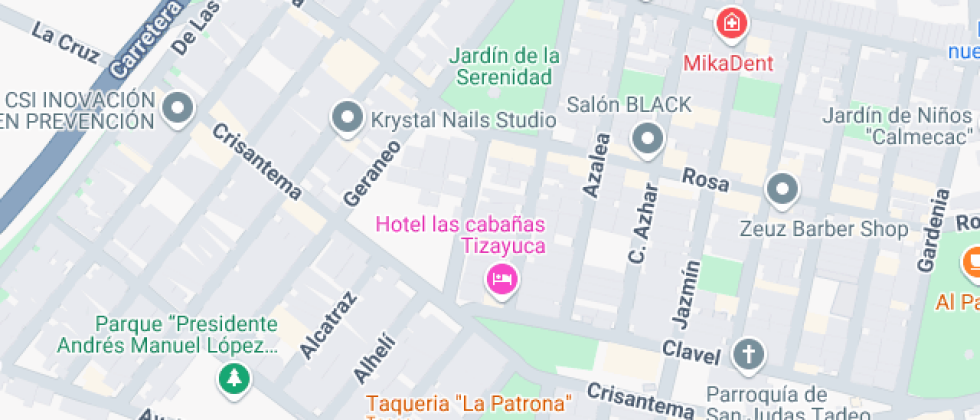Open the Hotel las cabañas Tizayuca pin
Screen dimensions: 980x420
coord(502,277)
